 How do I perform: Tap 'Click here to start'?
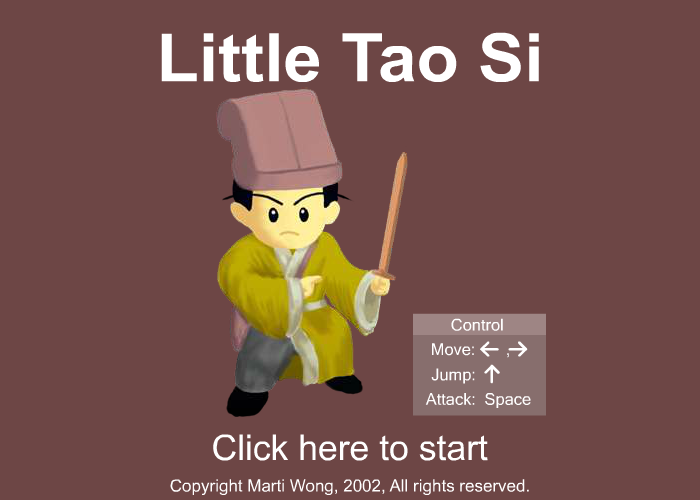[350, 448]
